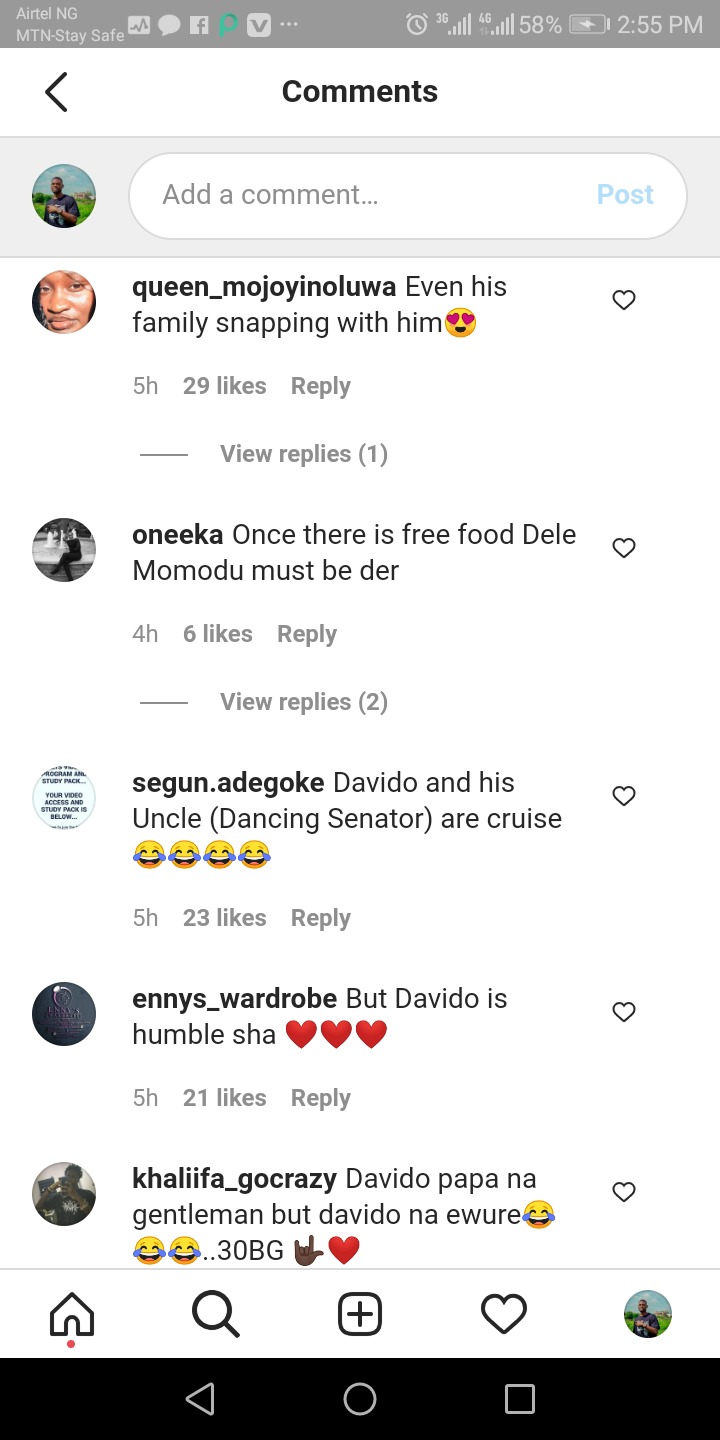
Task: Like oneeka's comment about Dele Momodu
Action: pyautogui.click(x=624, y=548)
